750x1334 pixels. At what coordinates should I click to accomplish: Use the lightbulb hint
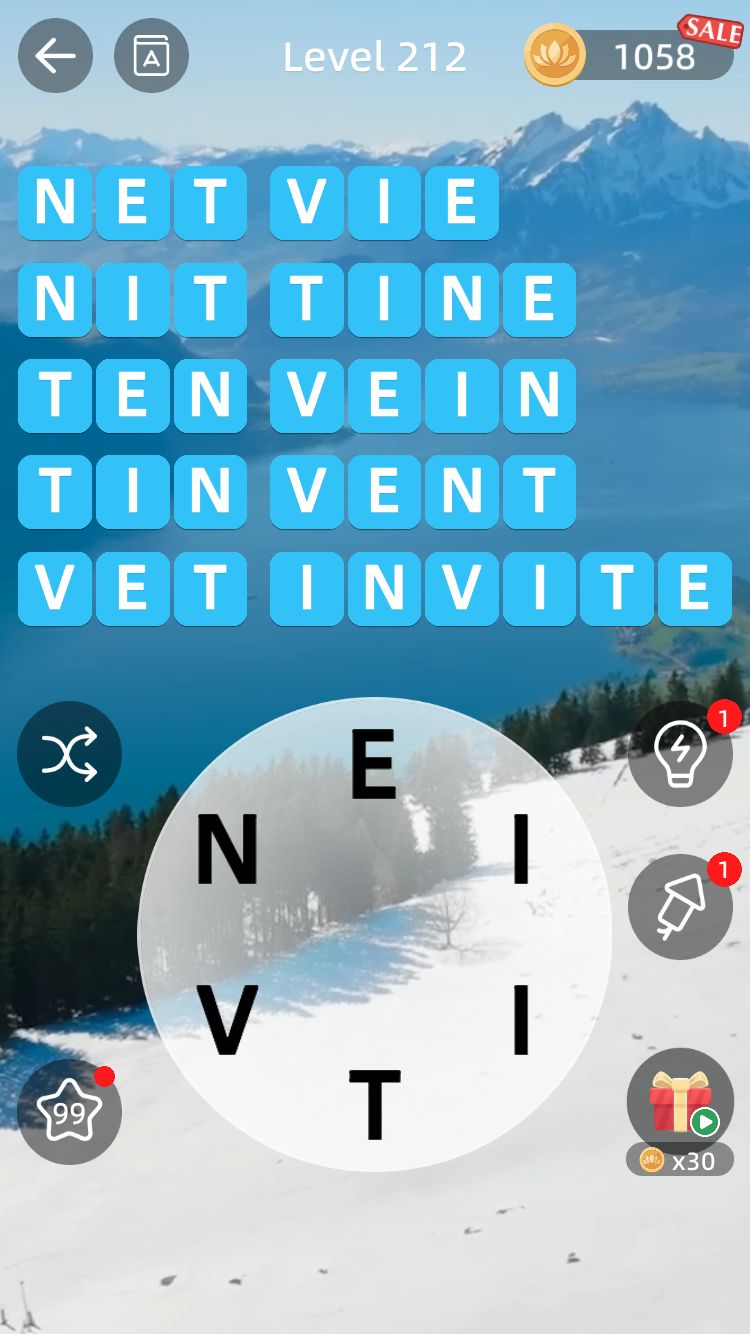click(680, 754)
